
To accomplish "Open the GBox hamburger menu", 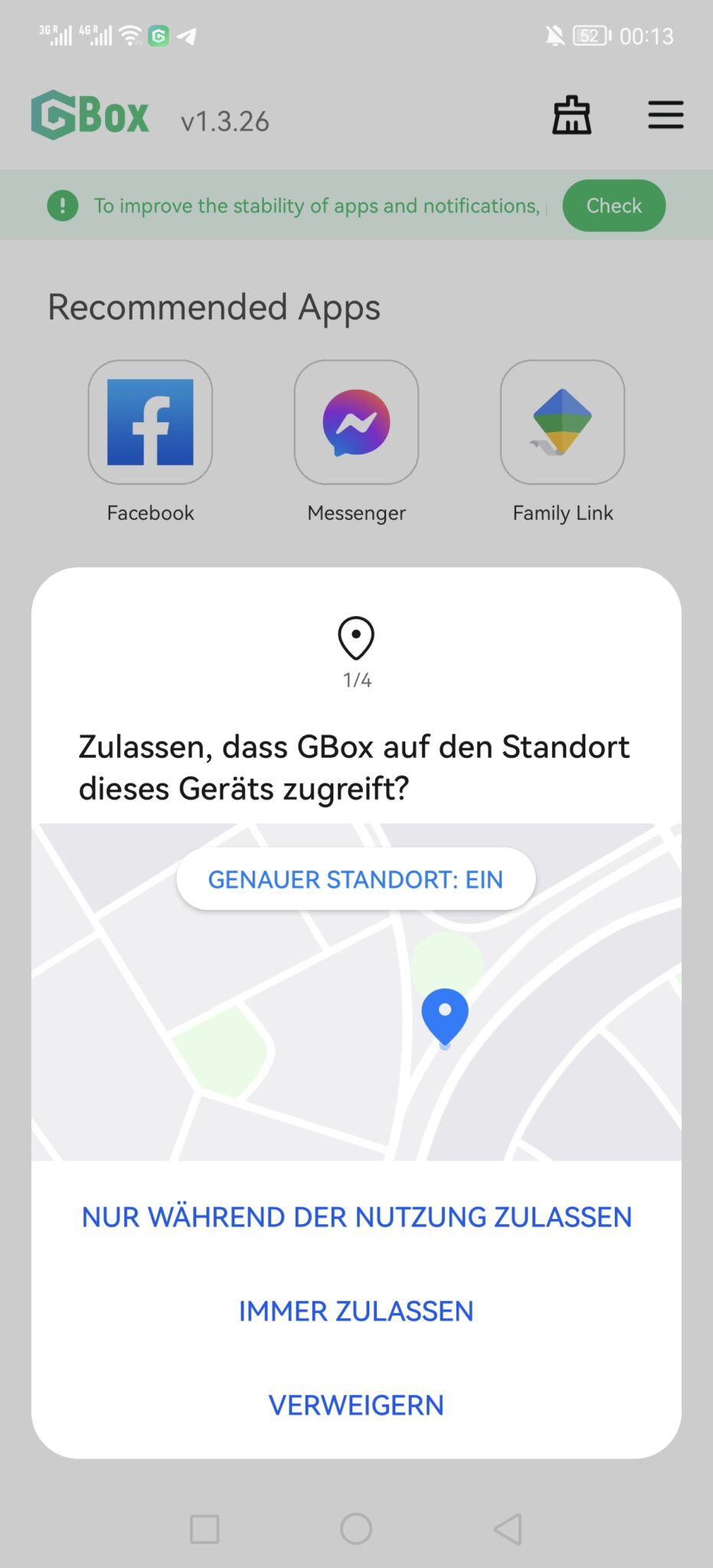I will click(x=665, y=115).
